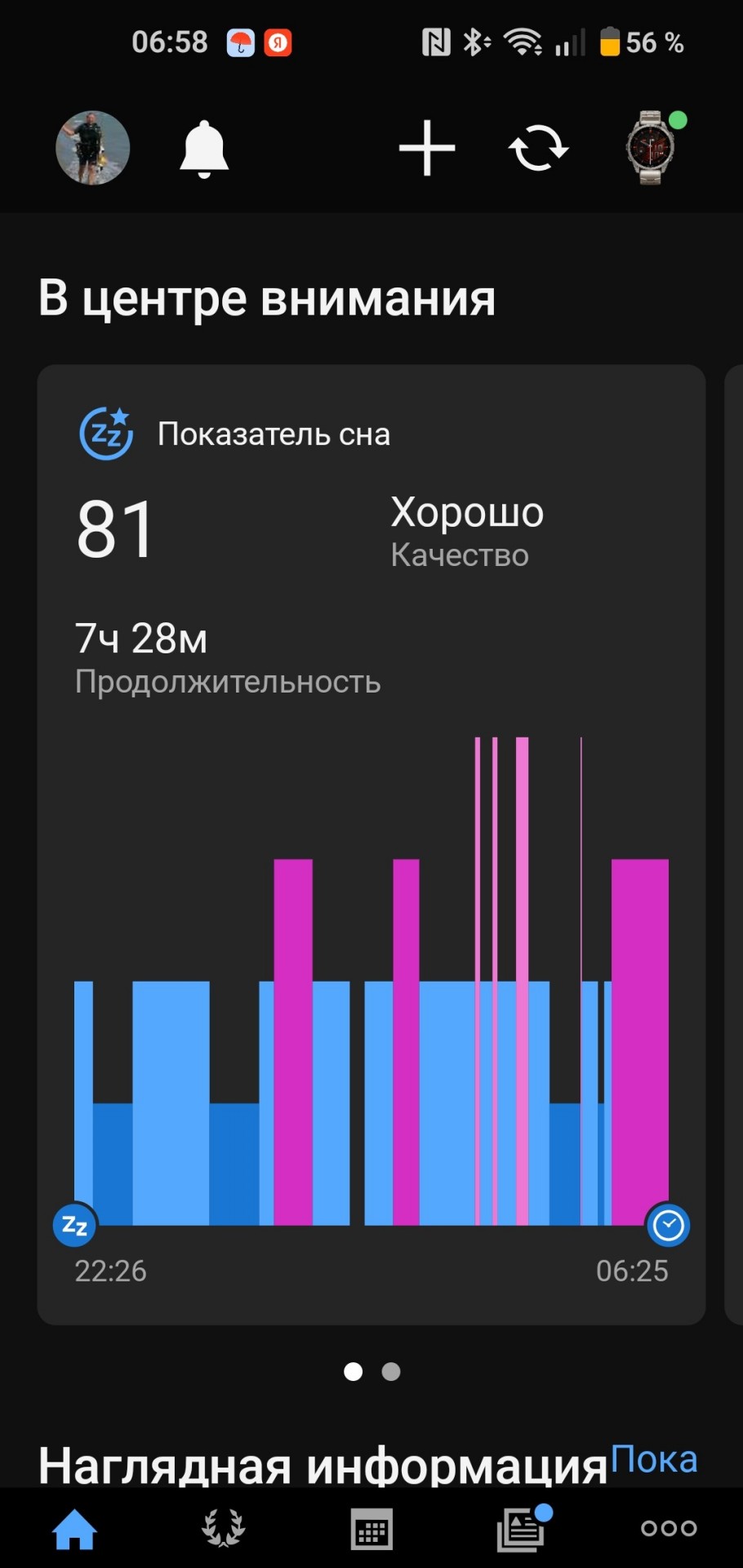The image size is (743, 1568).
Task: Open the three-dots More tab
Action: pos(669,1528)
